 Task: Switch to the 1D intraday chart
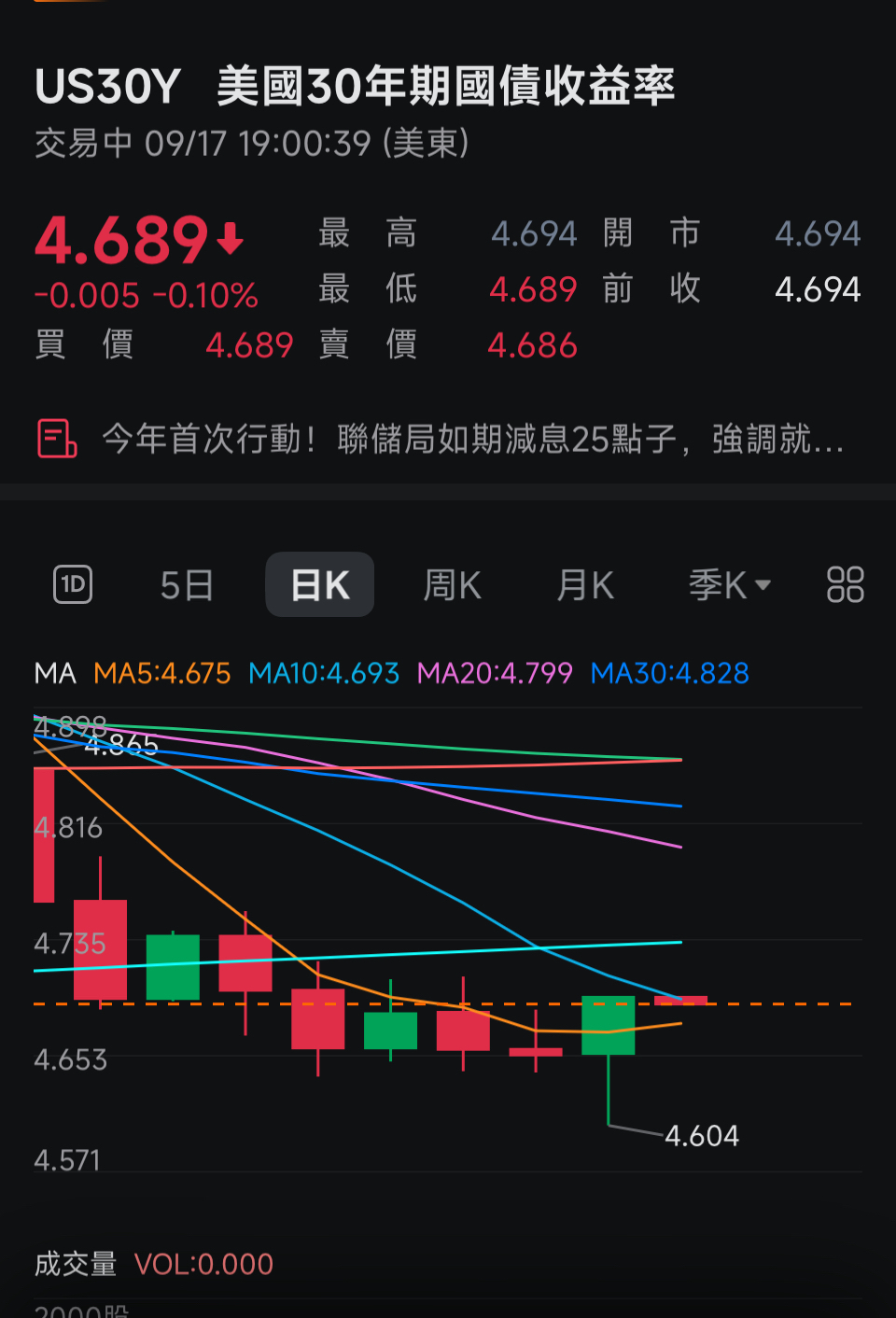[73, 585]
